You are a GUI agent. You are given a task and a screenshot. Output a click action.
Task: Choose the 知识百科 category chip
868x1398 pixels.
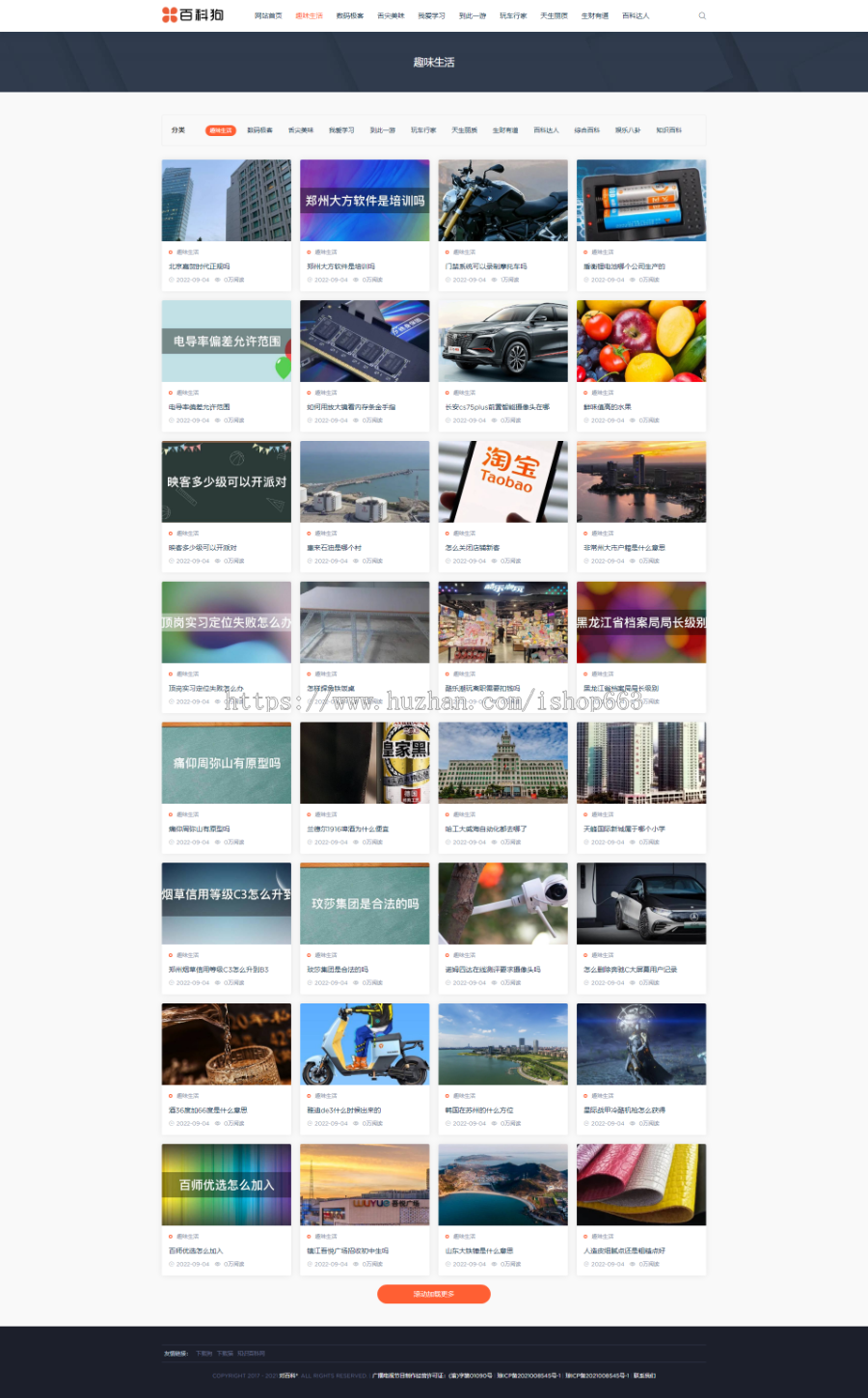(x=668, y=130)
